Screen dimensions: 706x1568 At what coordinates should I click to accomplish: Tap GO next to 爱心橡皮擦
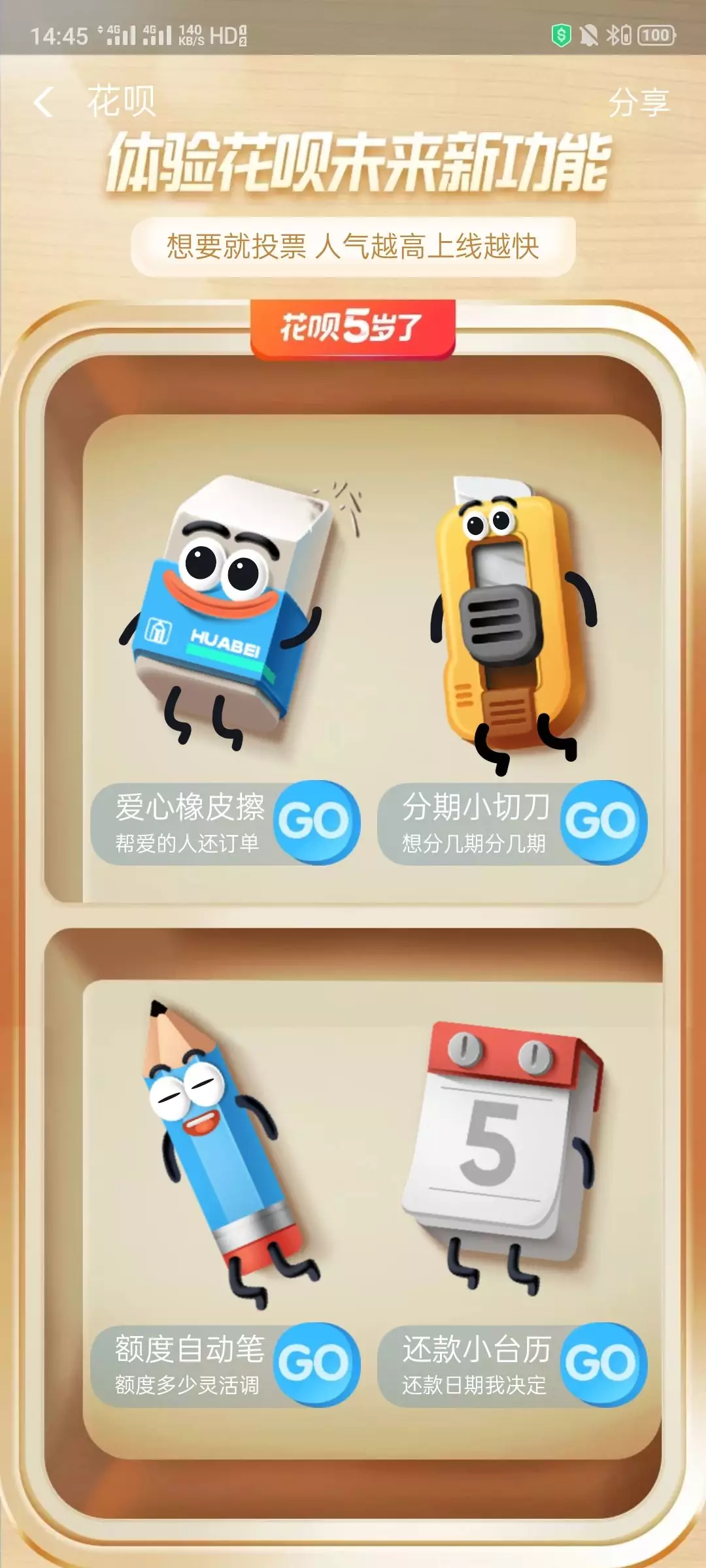coord(316,822)
